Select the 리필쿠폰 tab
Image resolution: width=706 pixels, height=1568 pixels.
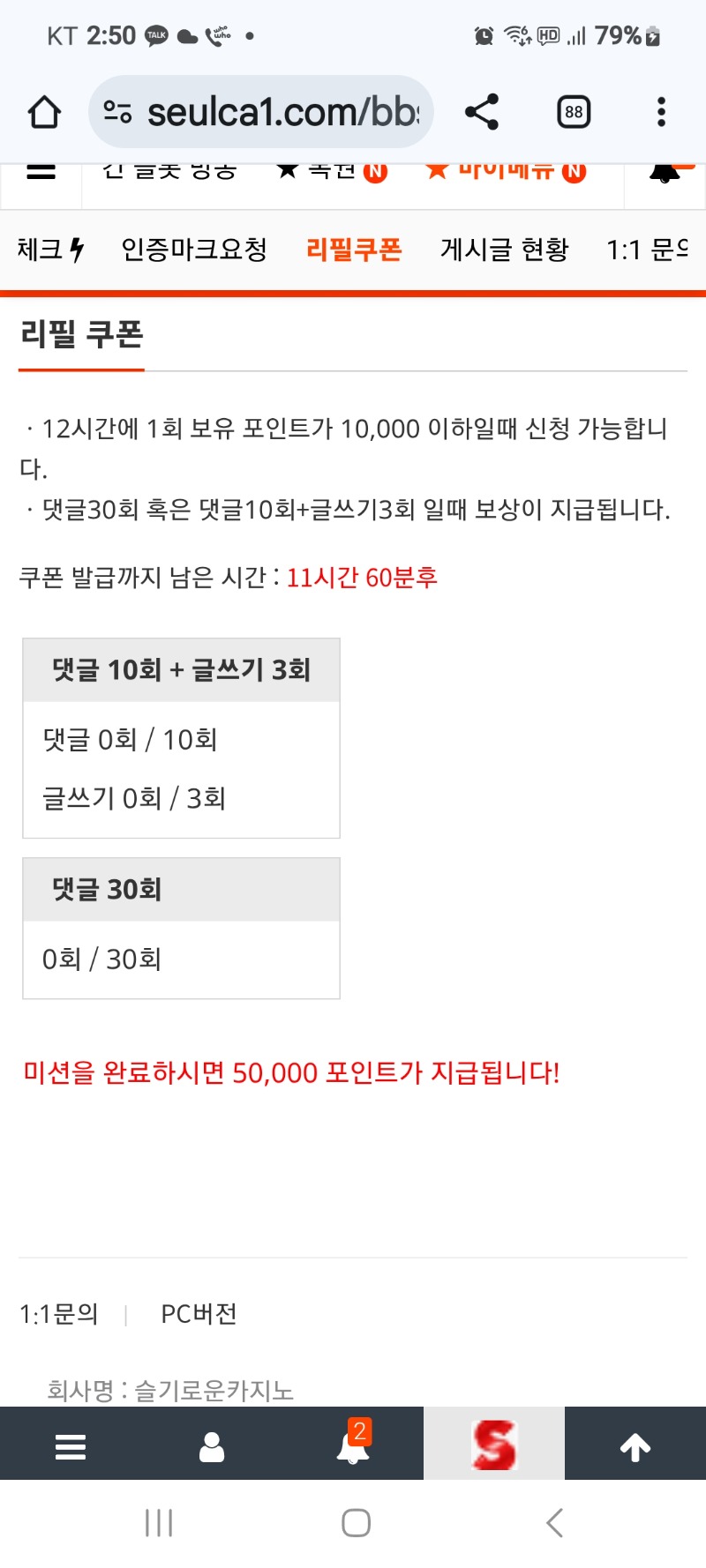point(354,250)
